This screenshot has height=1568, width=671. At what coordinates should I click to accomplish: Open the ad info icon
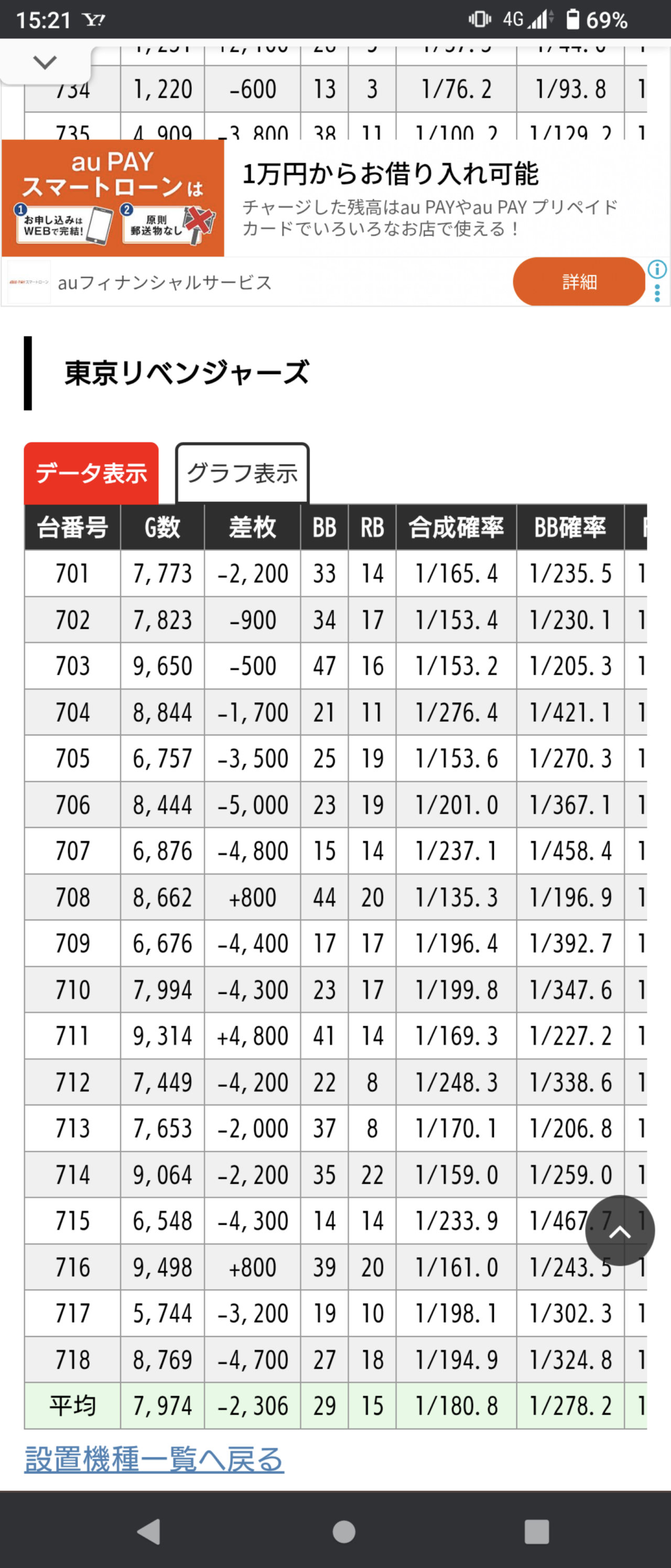coord(657,269)
